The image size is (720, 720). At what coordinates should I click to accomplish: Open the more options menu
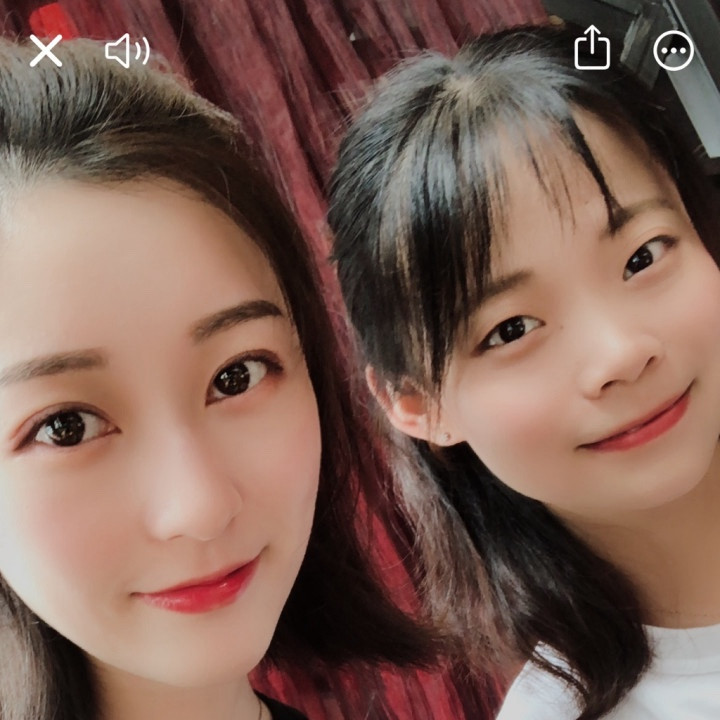pos(673,50)
